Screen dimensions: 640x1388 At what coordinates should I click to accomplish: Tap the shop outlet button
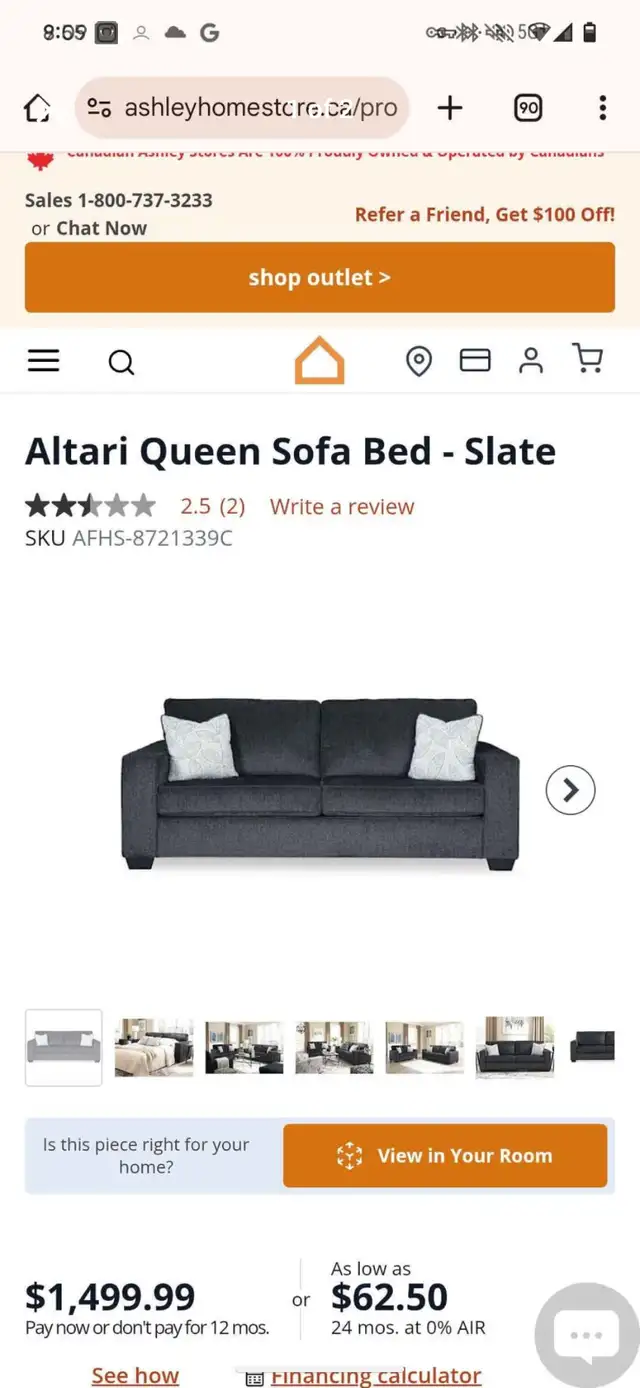pos(320,277)
